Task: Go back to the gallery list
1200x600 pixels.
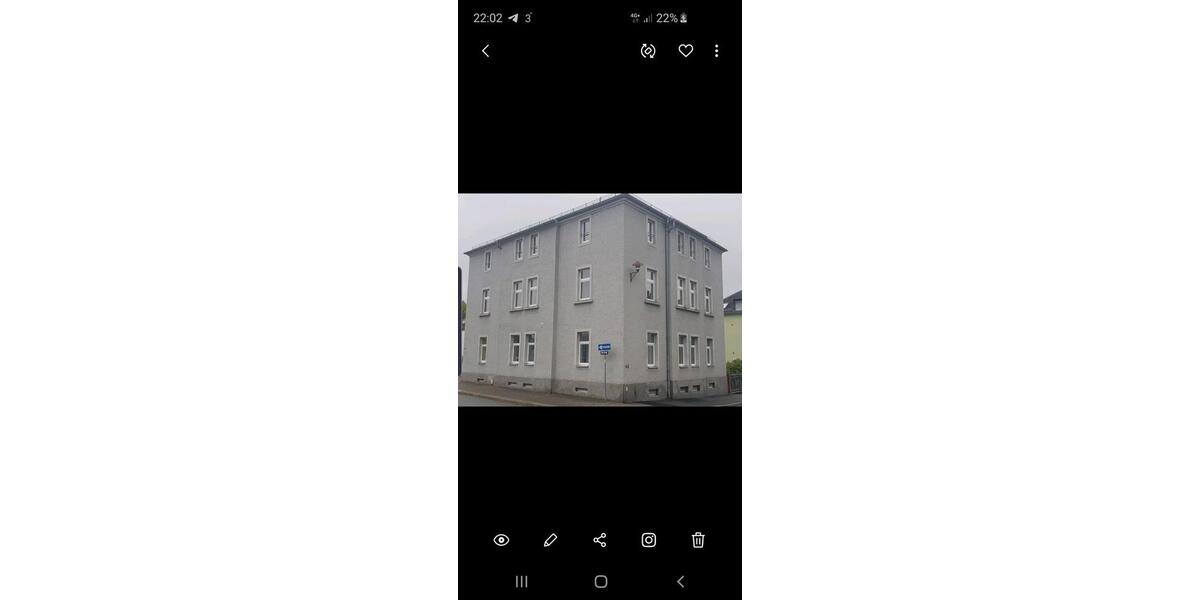Action: [486, 51]
